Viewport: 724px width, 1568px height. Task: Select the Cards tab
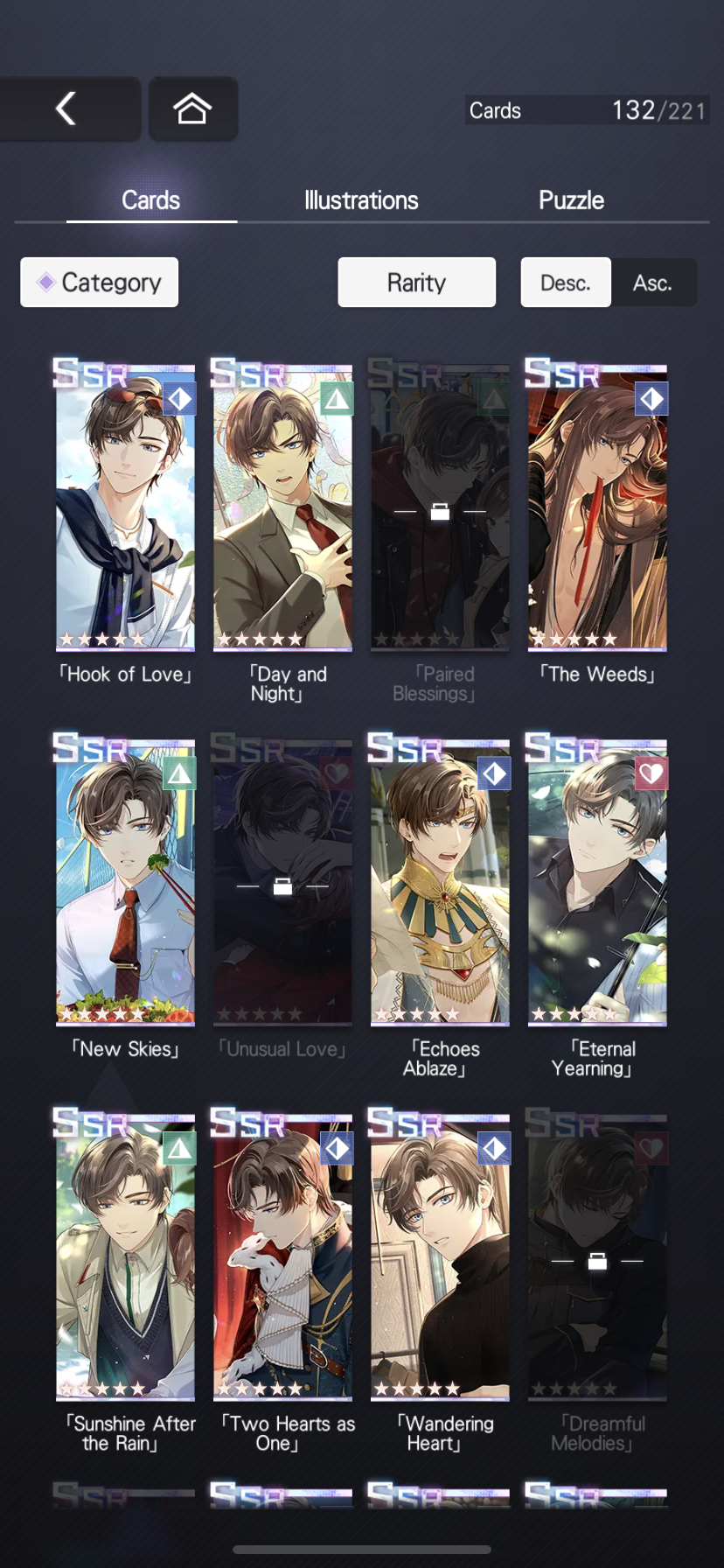pyautogui.click(x=150, y=200)
